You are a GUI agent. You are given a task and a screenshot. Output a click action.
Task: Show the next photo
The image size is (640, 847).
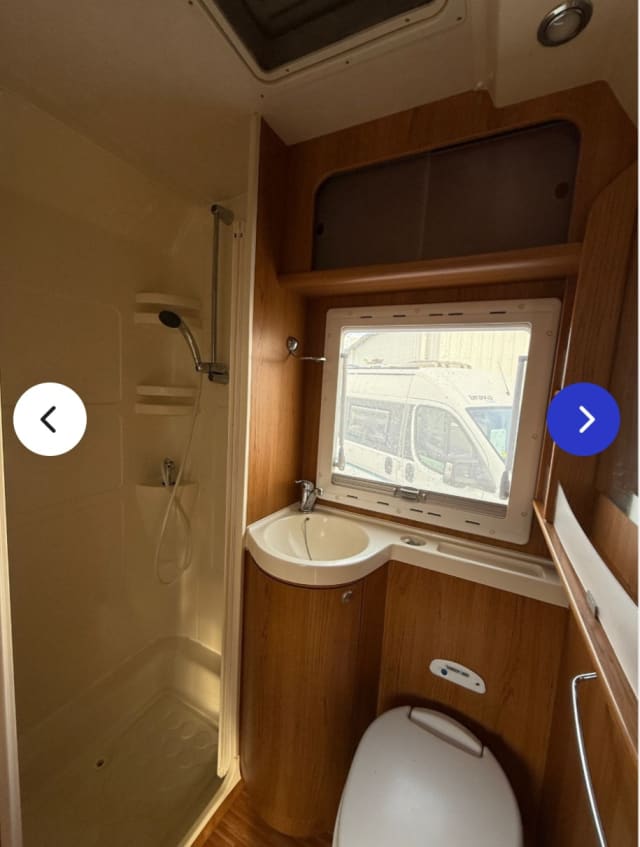[583, 419]
